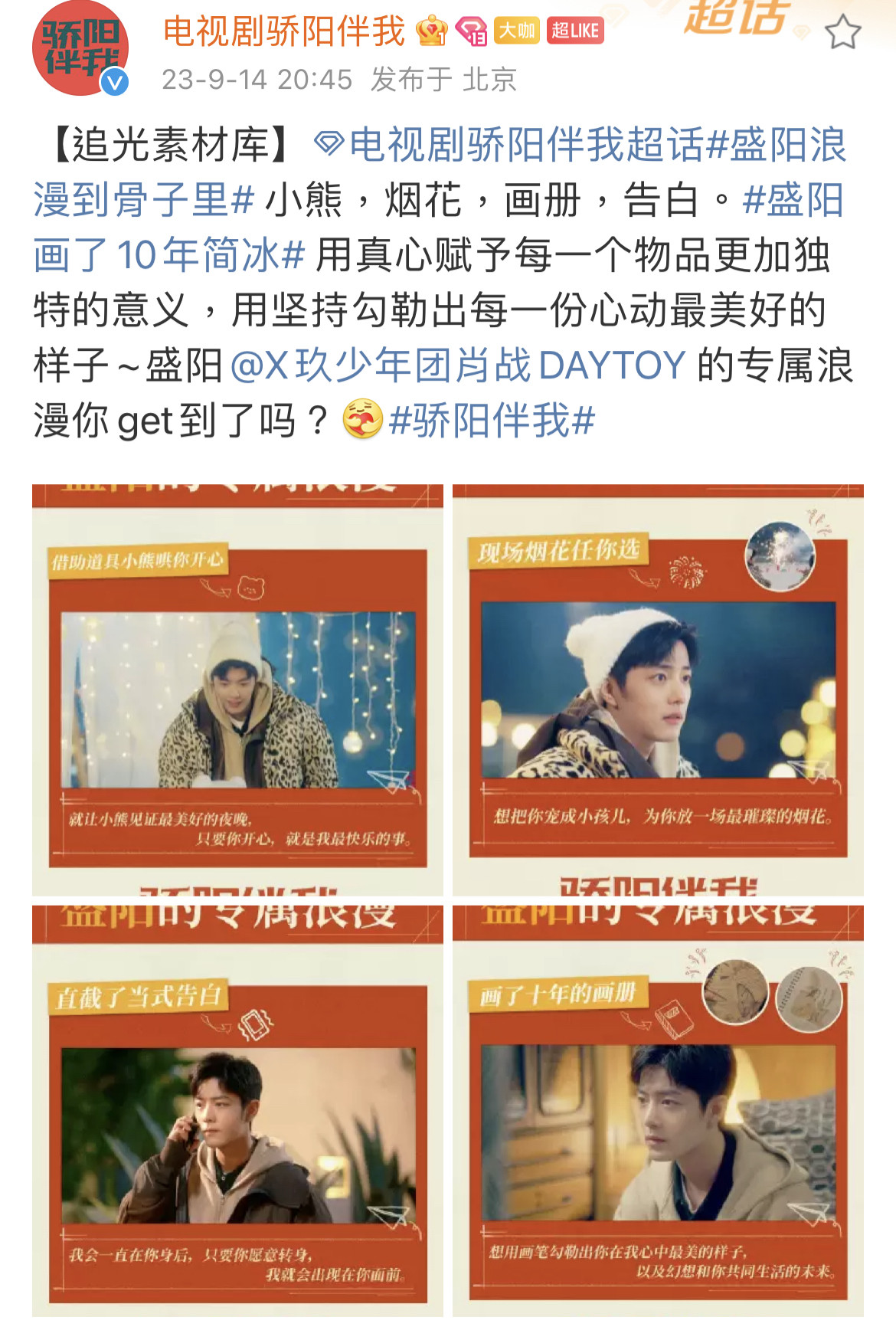
Task: View the 借助道具小熊哄你开心 image
Action: pos(237,690)
